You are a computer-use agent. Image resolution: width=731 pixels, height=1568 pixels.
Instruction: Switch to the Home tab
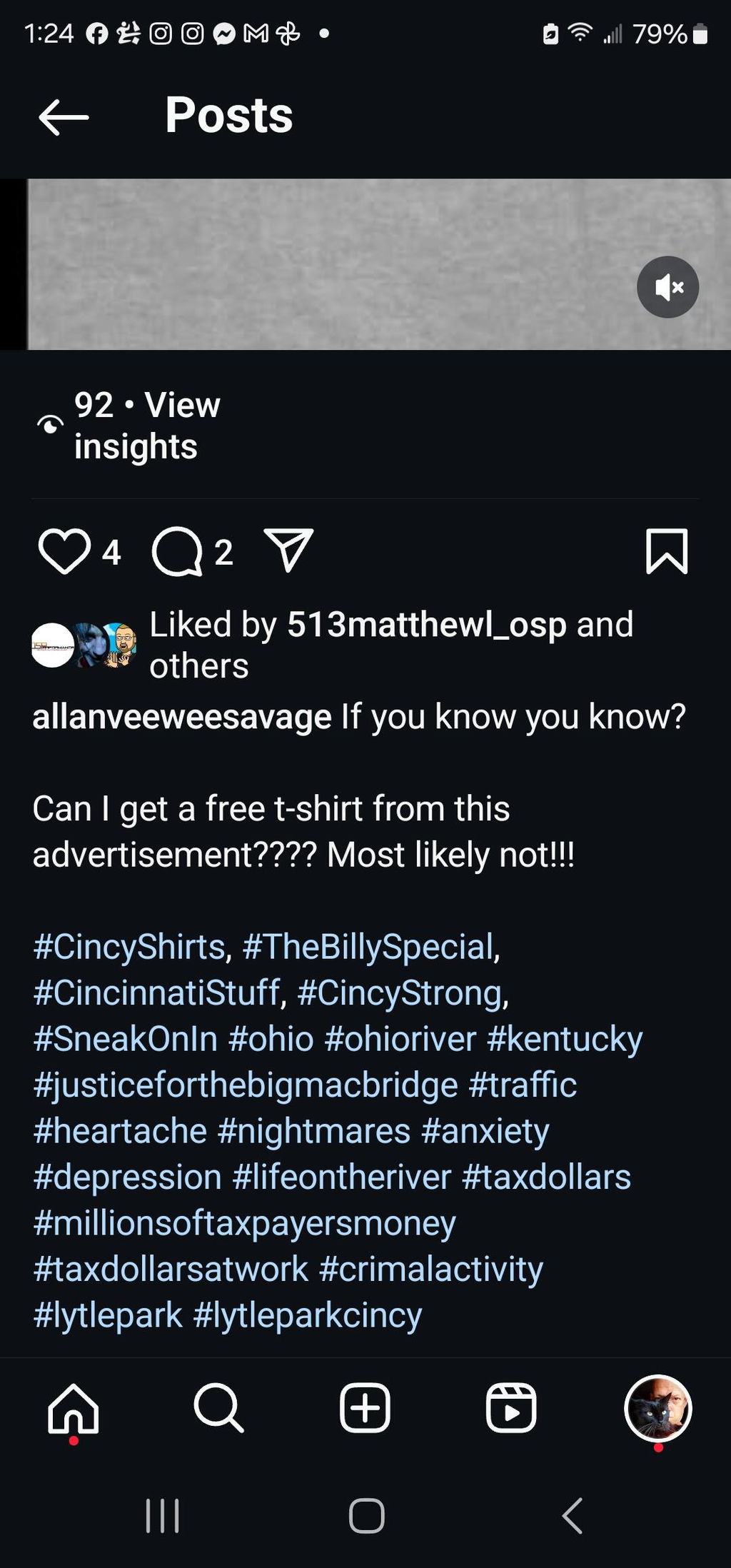pyautogui.click(x=74, y=1409)
